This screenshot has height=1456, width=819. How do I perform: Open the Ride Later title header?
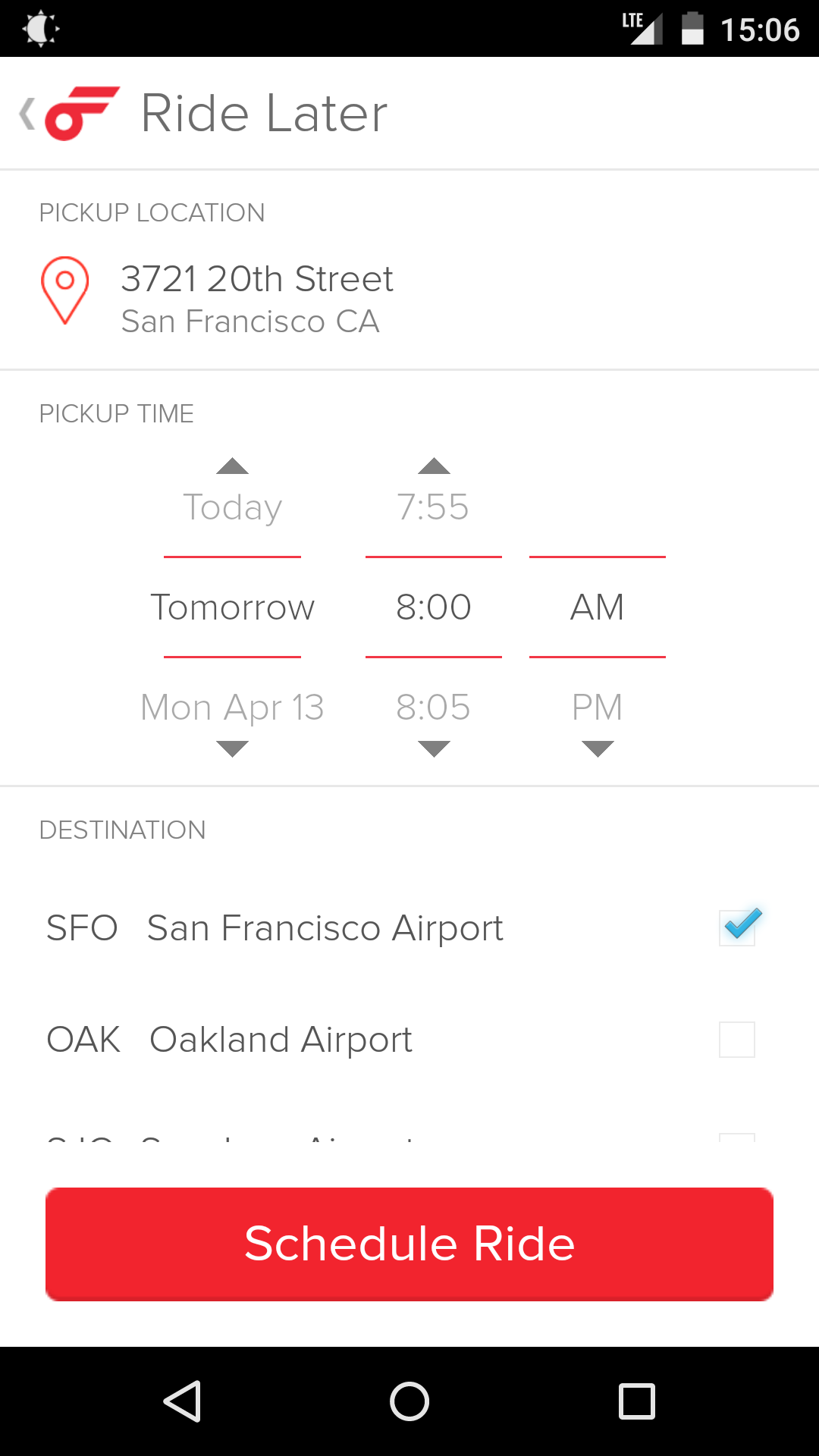263,112
